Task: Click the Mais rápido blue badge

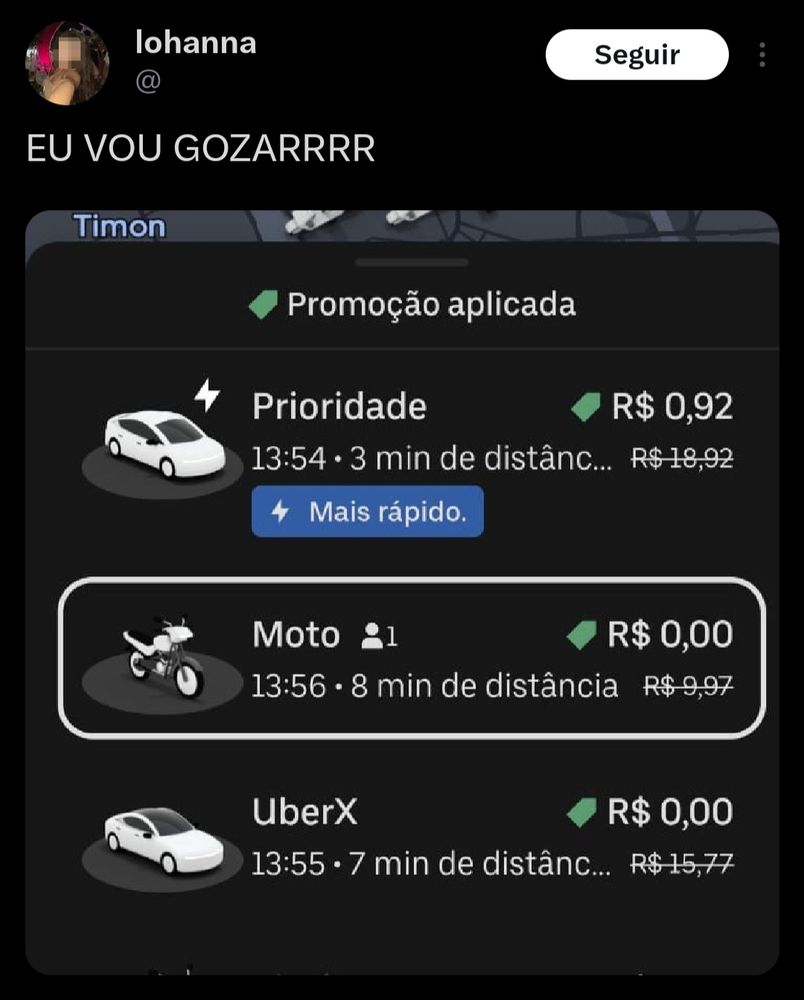Action: pos(366,510)
